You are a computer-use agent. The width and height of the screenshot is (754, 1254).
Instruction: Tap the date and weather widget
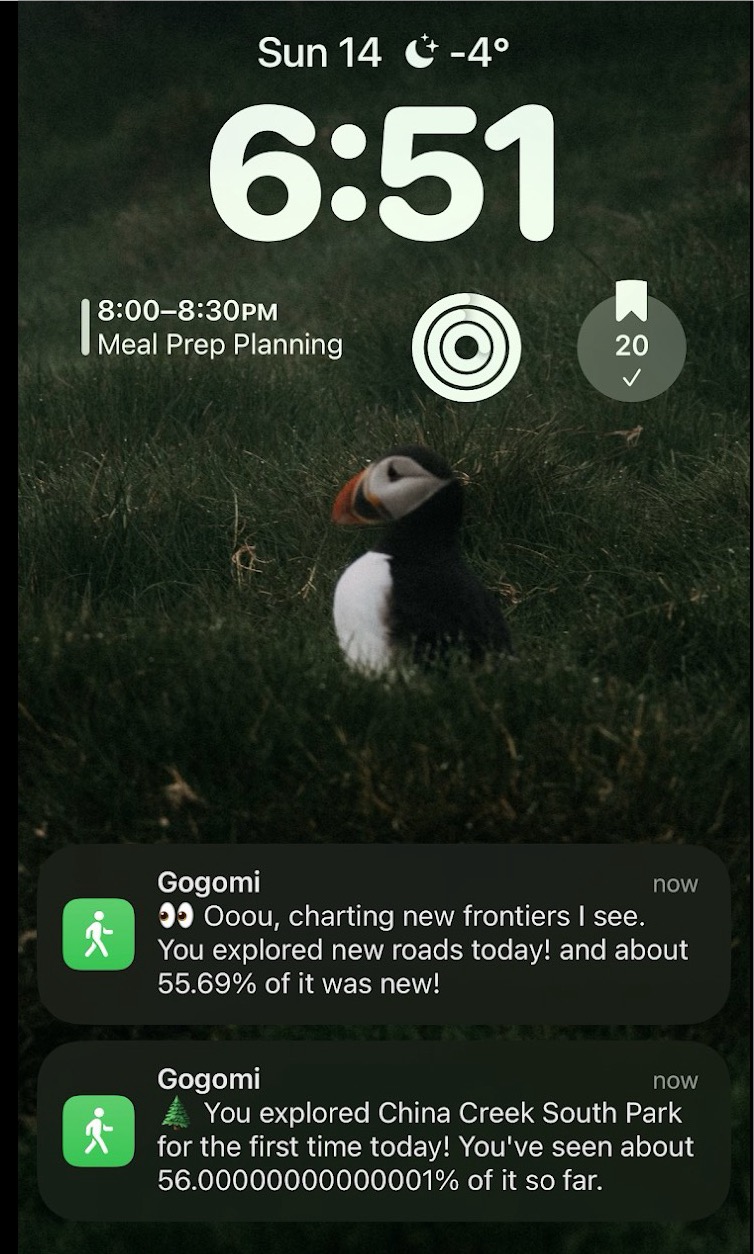(376, 53)
